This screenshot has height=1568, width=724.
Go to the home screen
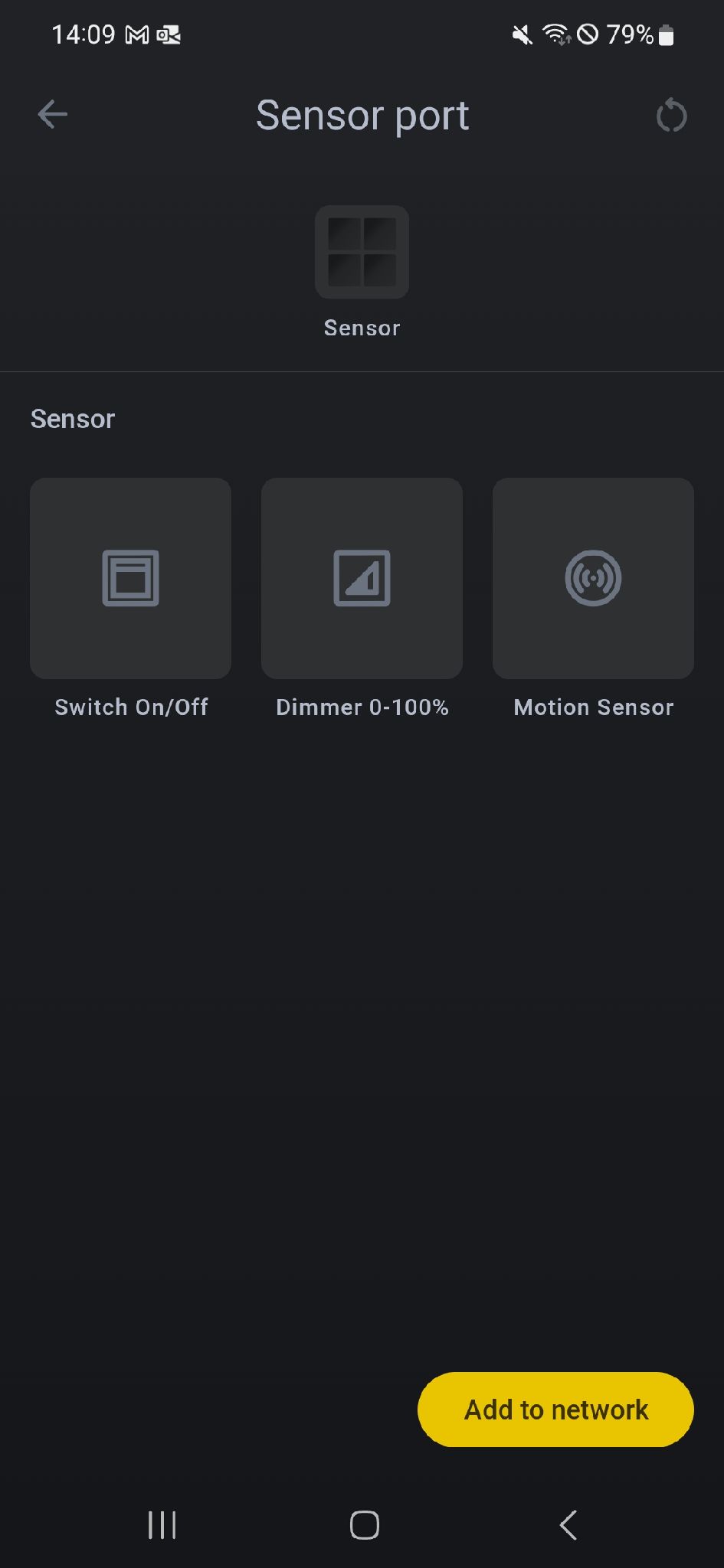(365, 1525)
